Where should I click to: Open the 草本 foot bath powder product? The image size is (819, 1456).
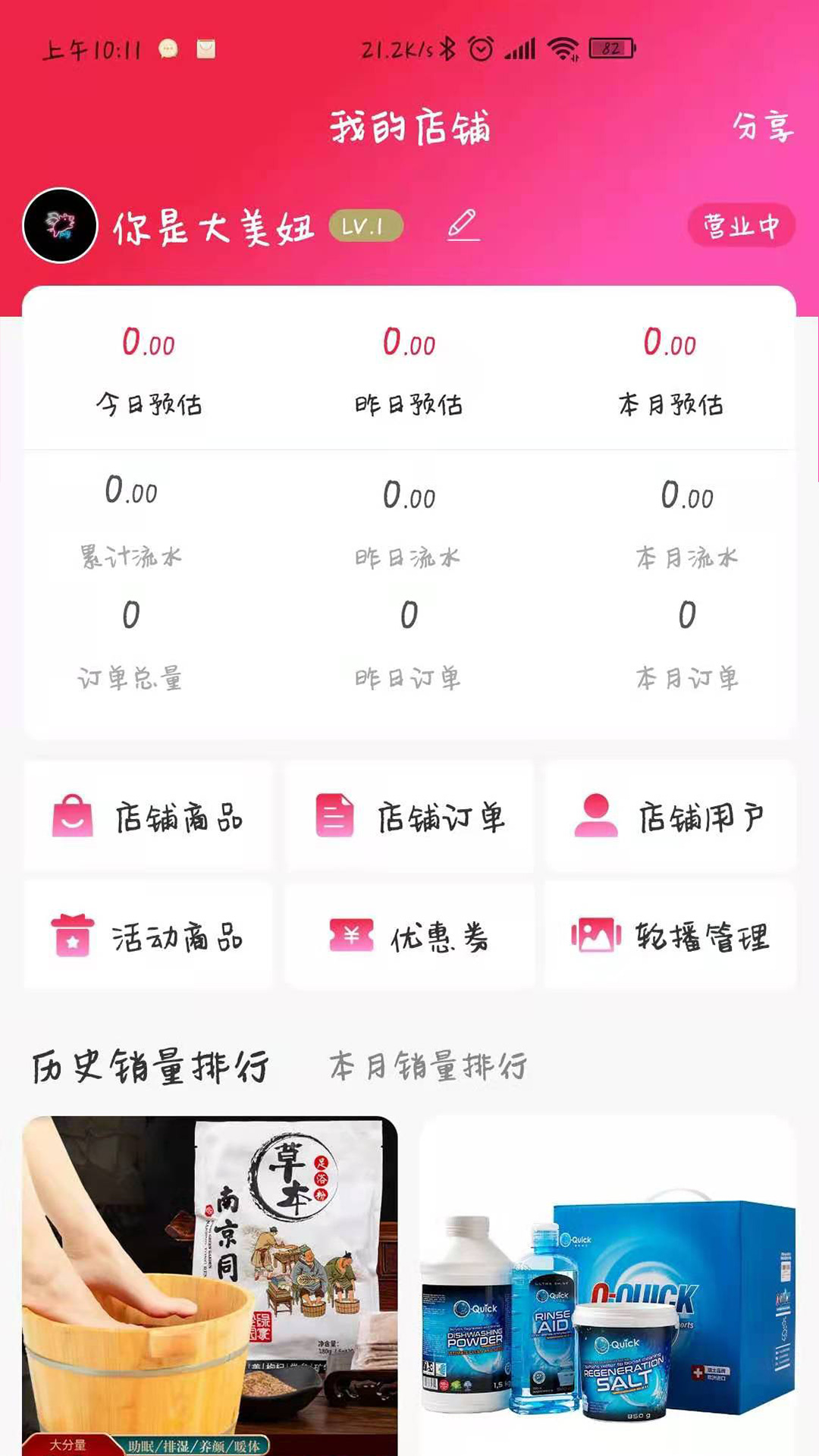click(x=210, y=1285)
